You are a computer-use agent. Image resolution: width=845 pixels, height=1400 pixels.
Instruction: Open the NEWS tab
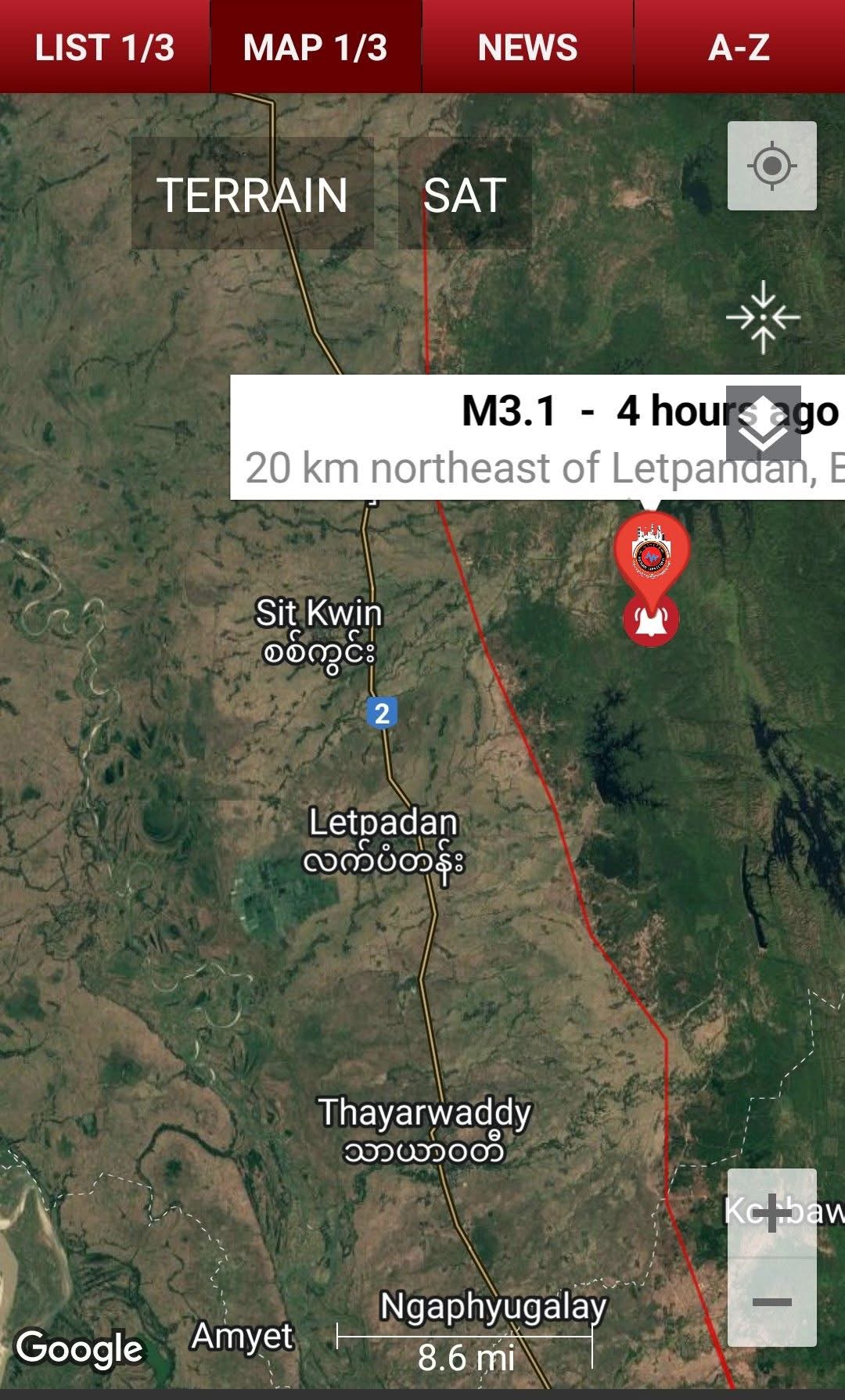(x=527, y=47)
